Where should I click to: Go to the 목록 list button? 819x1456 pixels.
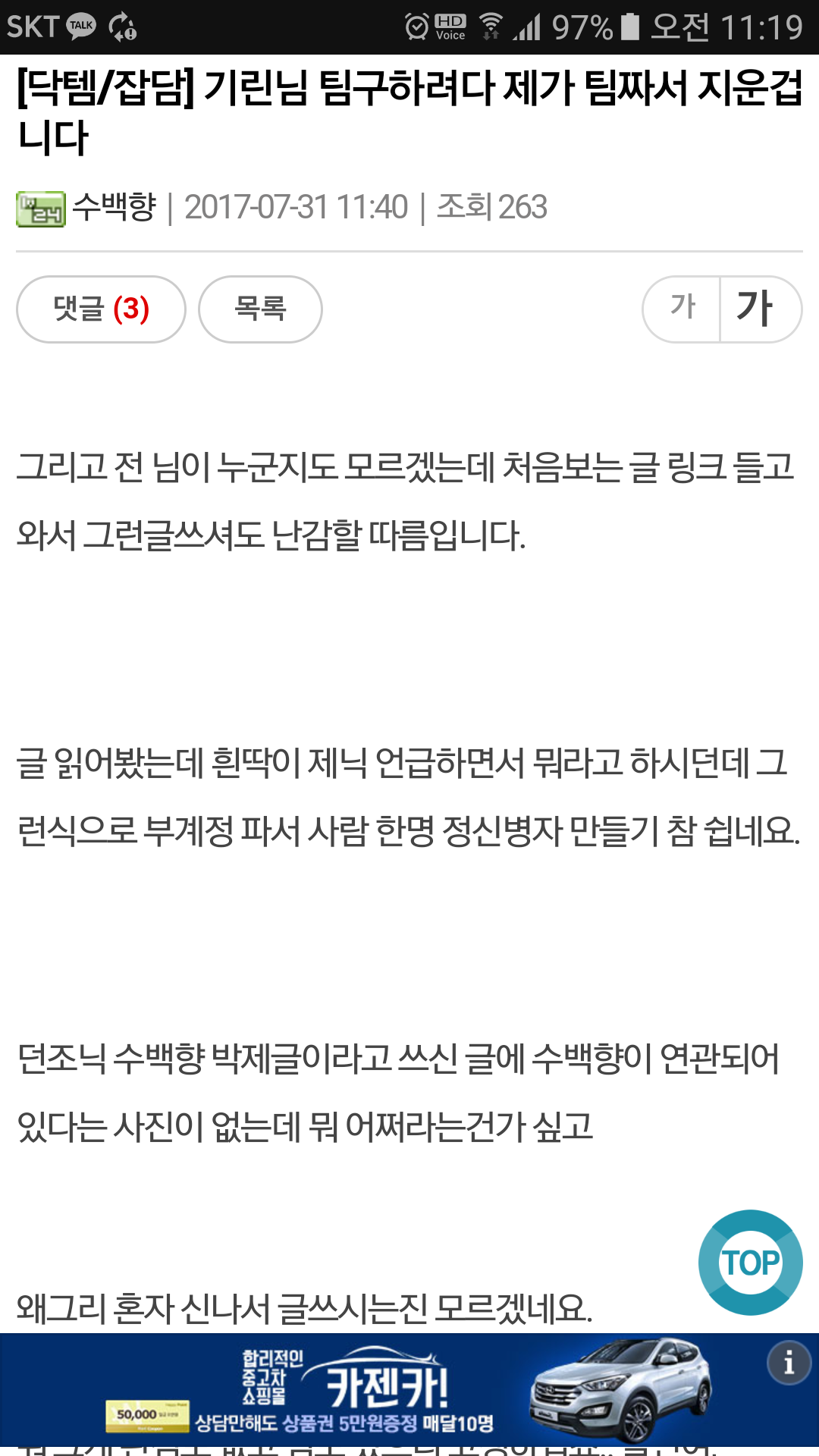[x=260, y=309]
